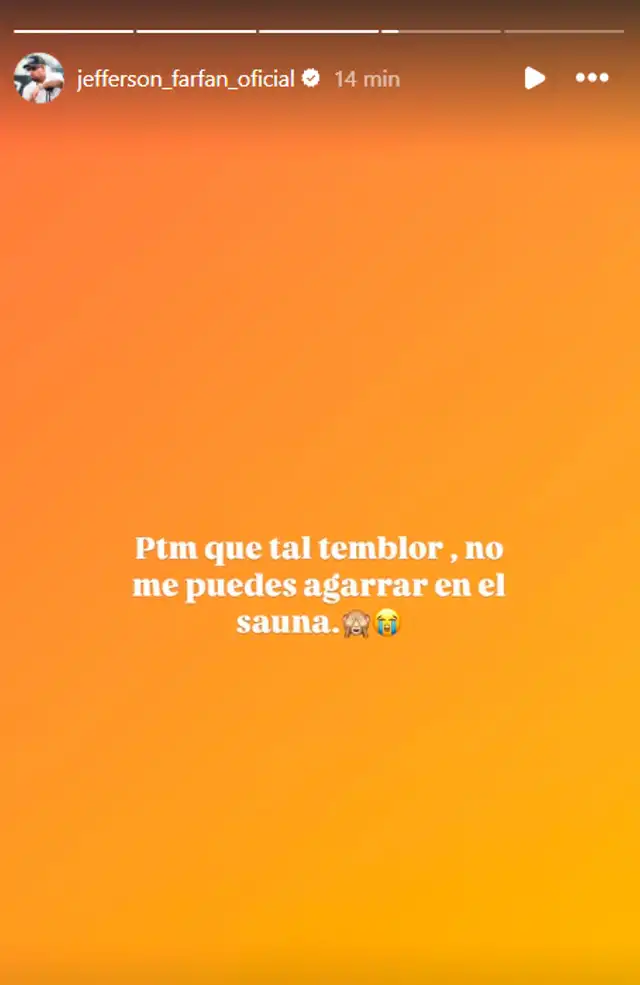Tap the jefferson_farfan_oficial username
The width and height of the screenshot is (640, 985).
coord(185,79)
